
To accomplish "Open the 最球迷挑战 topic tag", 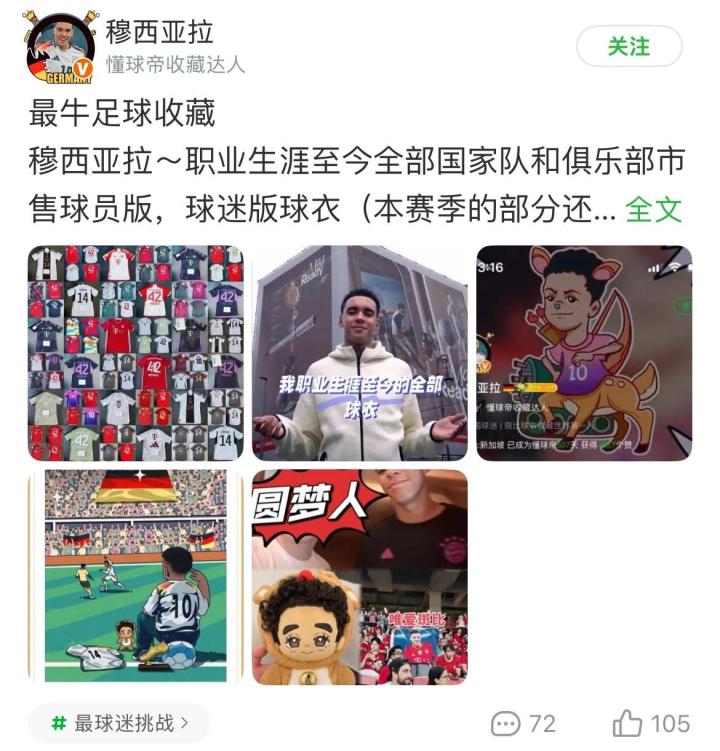I will tap(118, 723).
